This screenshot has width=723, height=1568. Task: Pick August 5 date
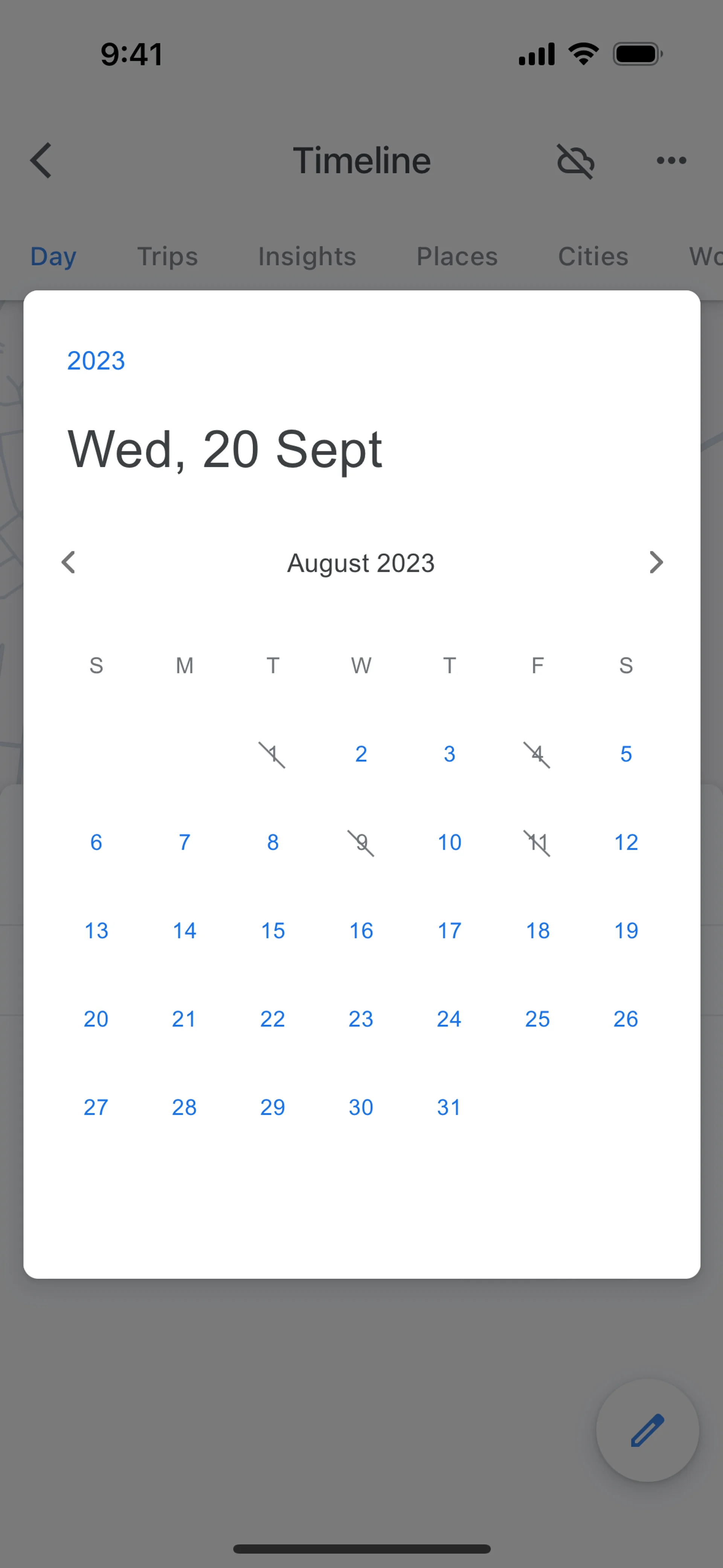[625, 754]
